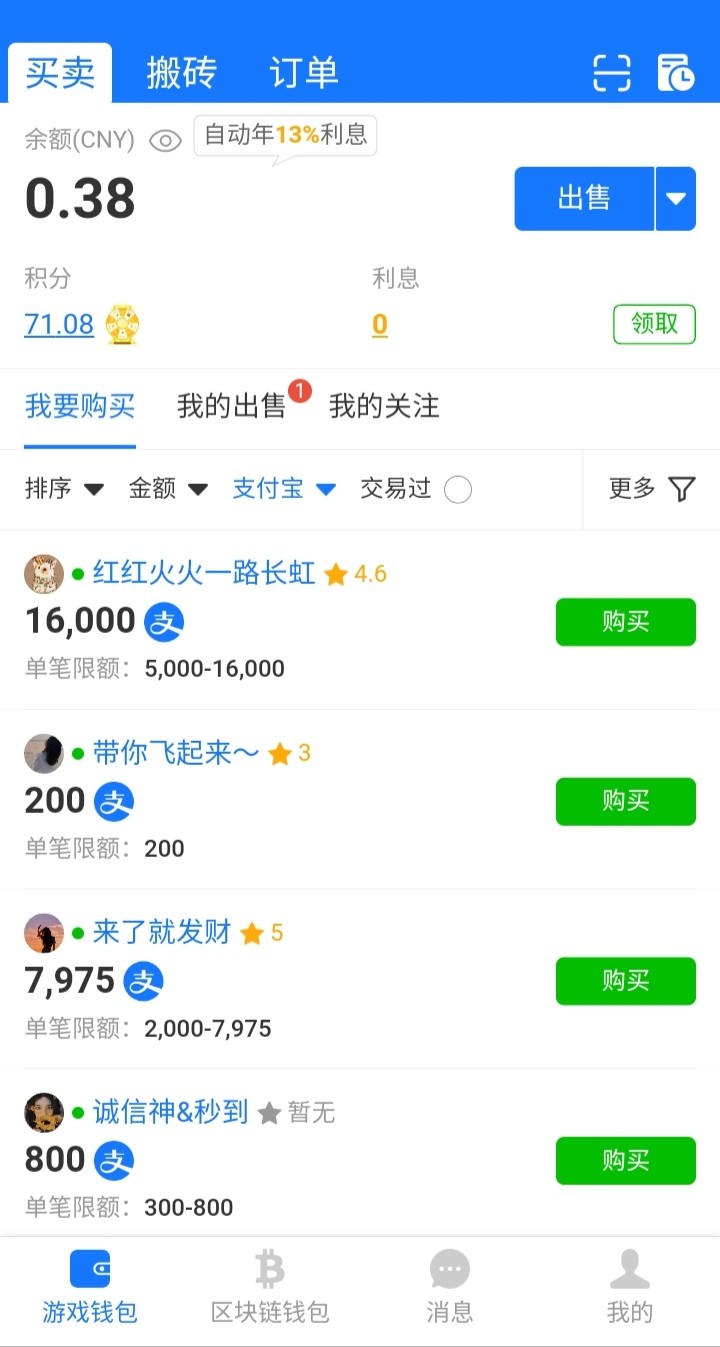Open the 排序 sort dropdown
720x1347 pixels.
64,489
